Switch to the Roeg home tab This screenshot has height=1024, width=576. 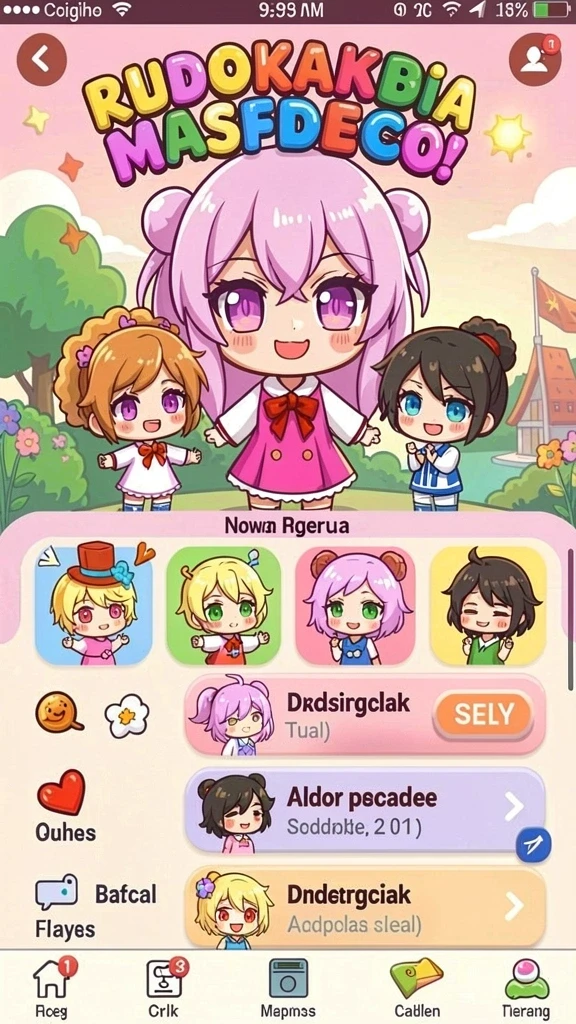point(52,988)
